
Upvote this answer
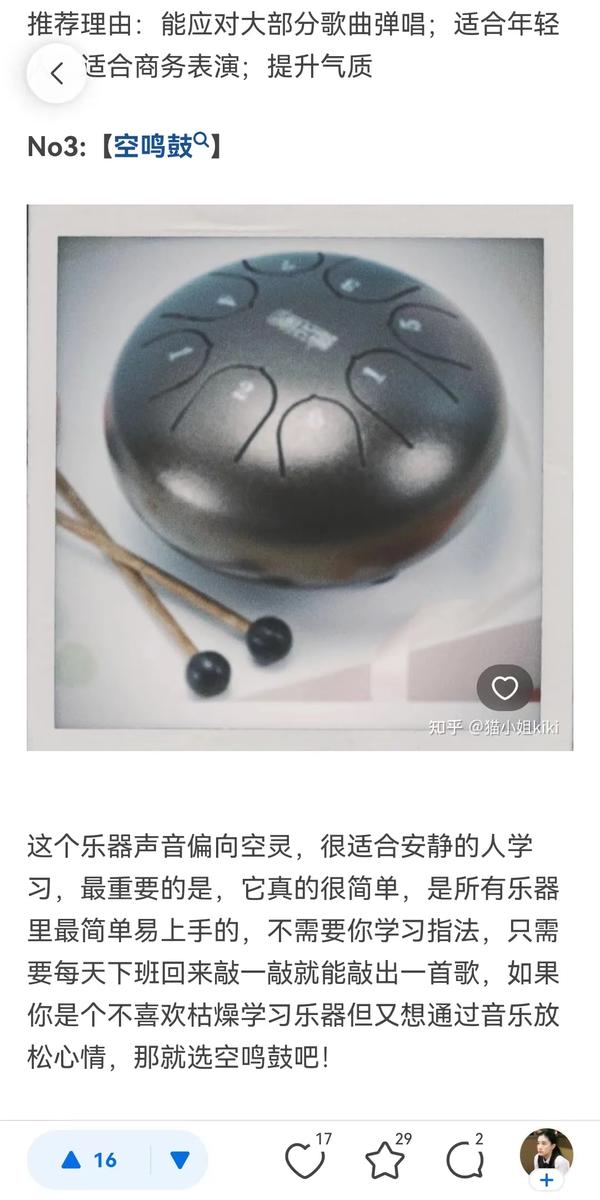[x=90, y=1160]
